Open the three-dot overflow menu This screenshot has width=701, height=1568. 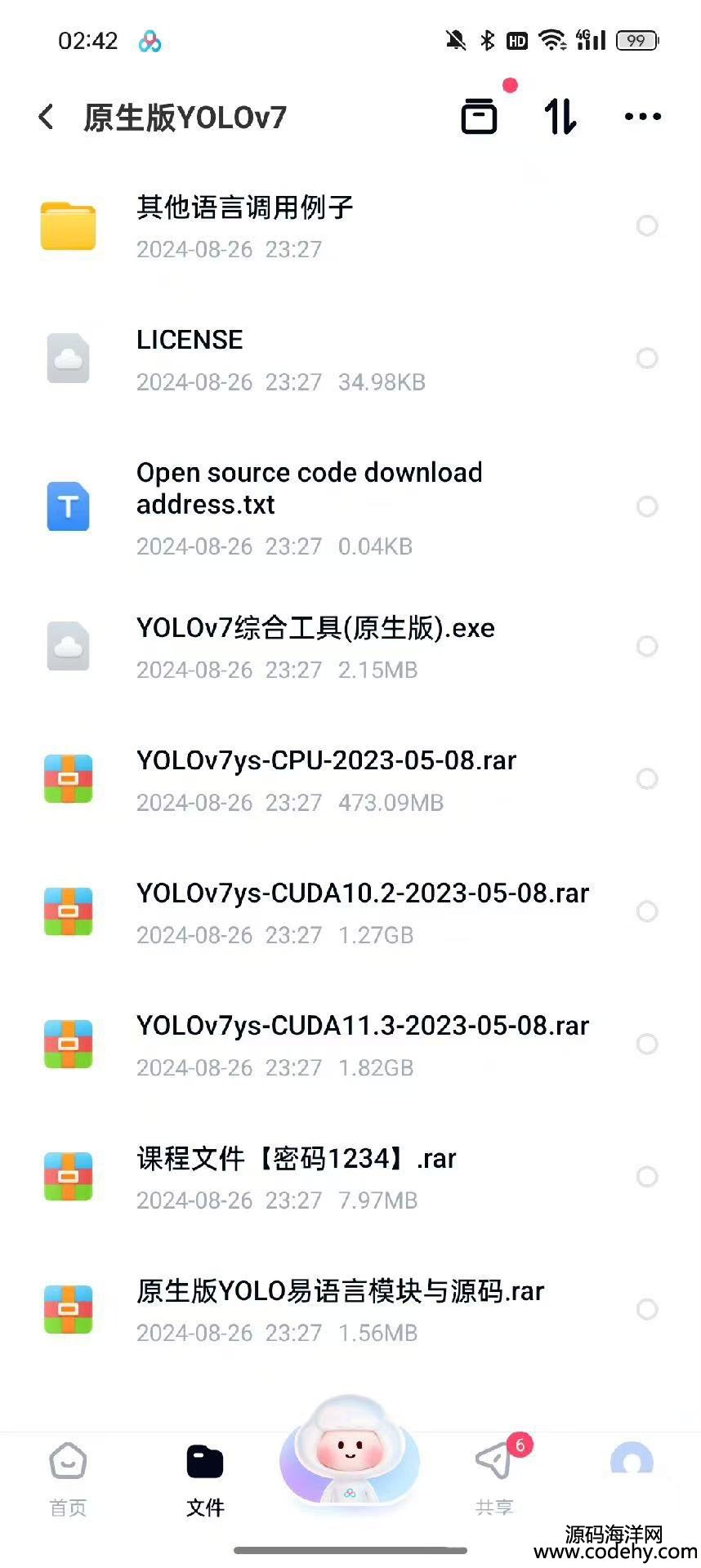tap(642, 117)
